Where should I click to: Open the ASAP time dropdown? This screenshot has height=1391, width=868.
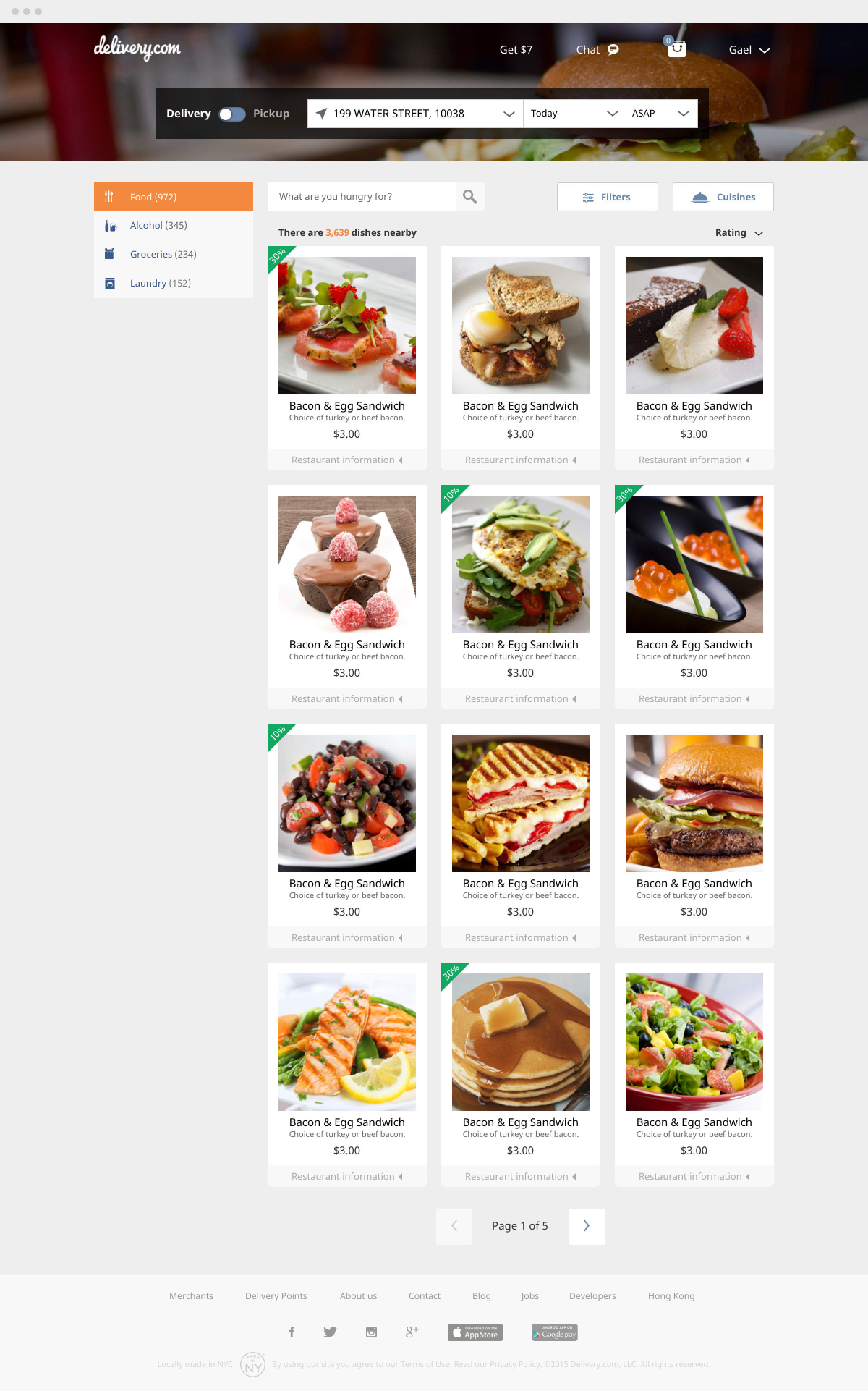660,114
